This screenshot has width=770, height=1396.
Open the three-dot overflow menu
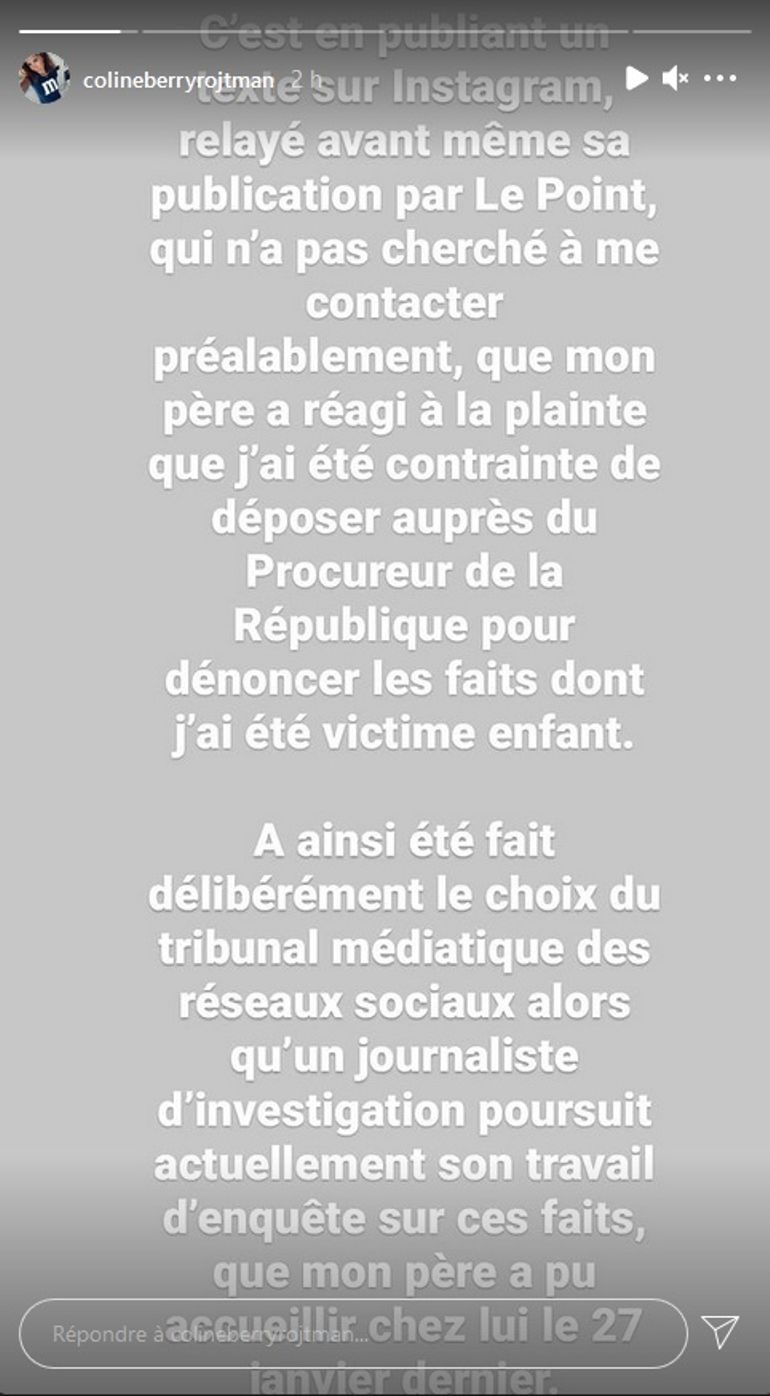pyautogui.click(x=720, y=78)
